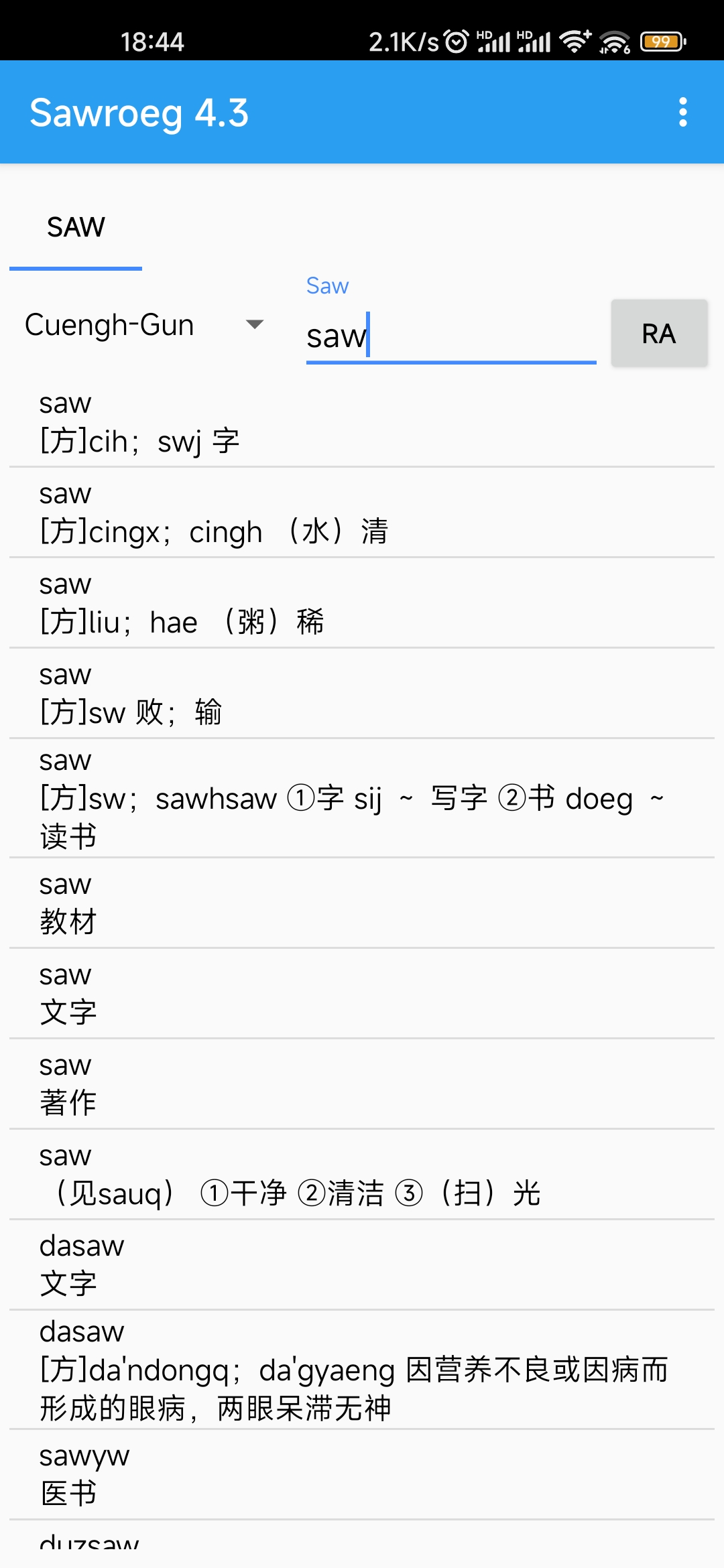The width and height of the screenshot is (724, 1568).
Task: Open the dasaw entry meaning 文字
Action: (362, 1264)
